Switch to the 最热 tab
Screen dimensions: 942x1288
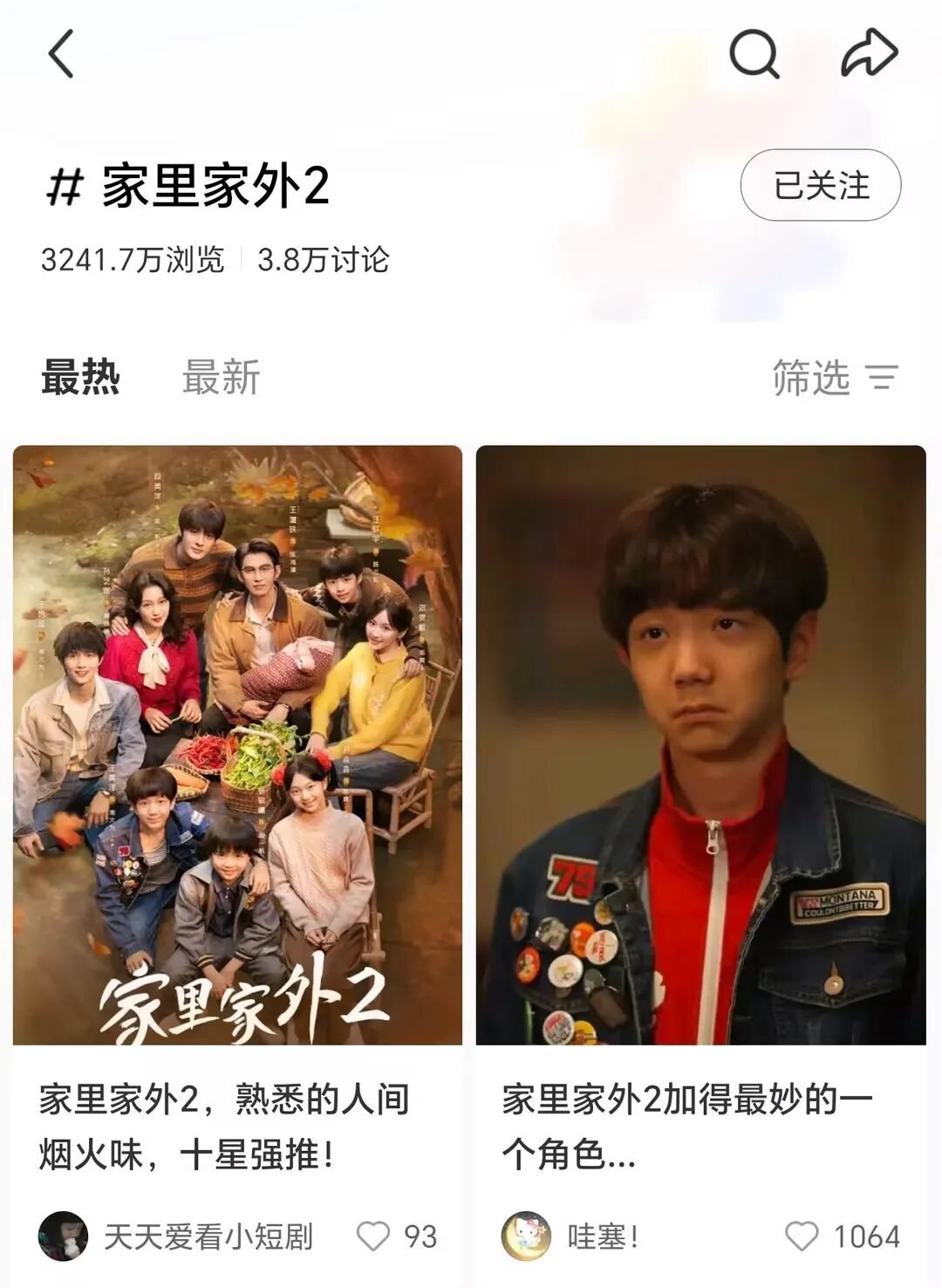pyautogui.click(x=80, y=377)
